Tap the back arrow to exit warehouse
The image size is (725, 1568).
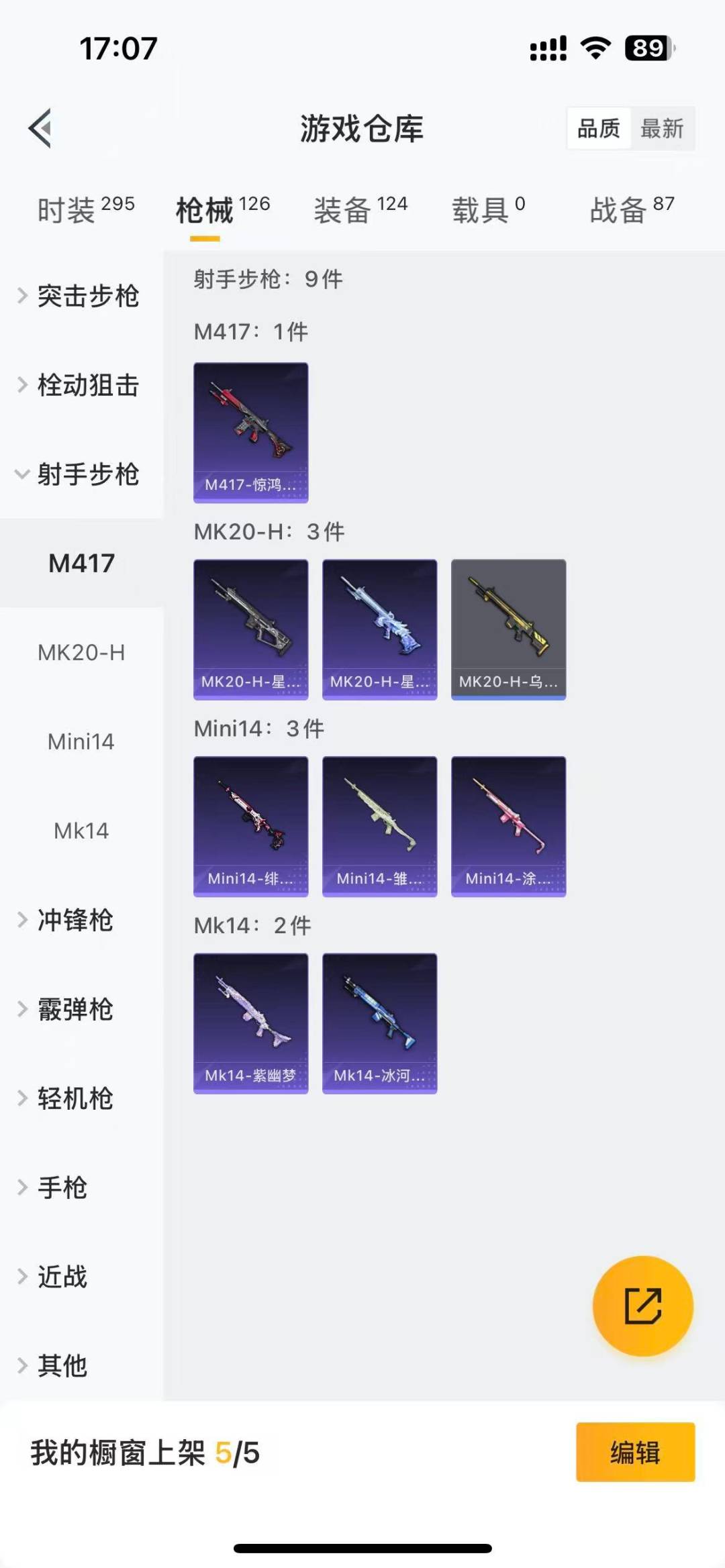pos(40,129)
